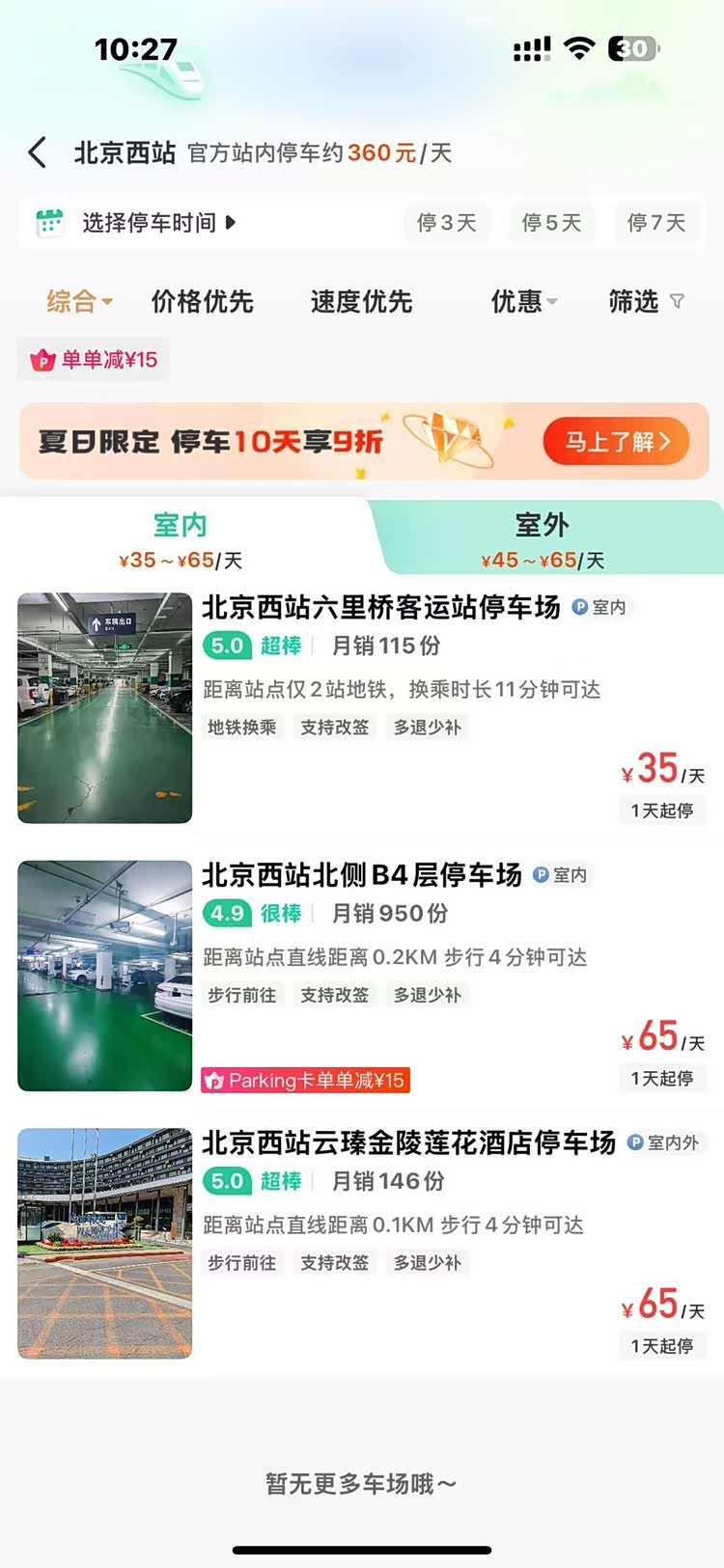The image size is (724, 1568).
Task: Select the 停3天 duration chip
Action: 446,223
